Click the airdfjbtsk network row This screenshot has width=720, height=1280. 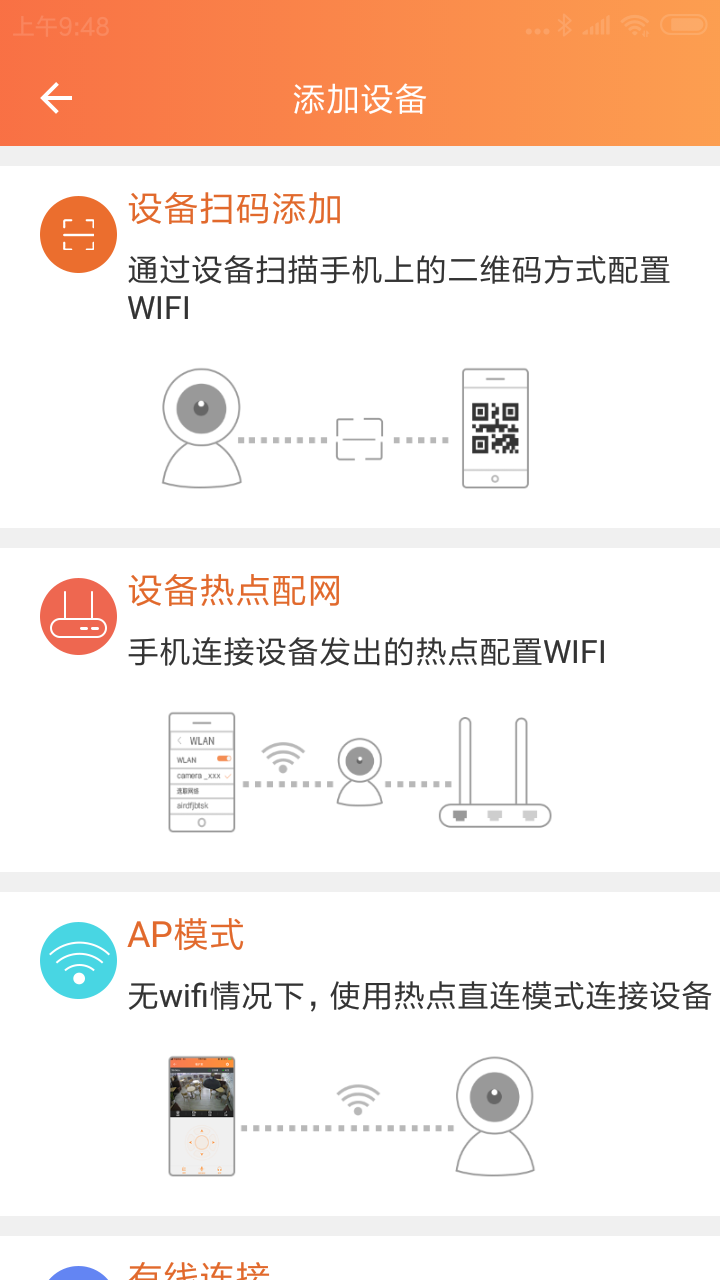[193, 806]
